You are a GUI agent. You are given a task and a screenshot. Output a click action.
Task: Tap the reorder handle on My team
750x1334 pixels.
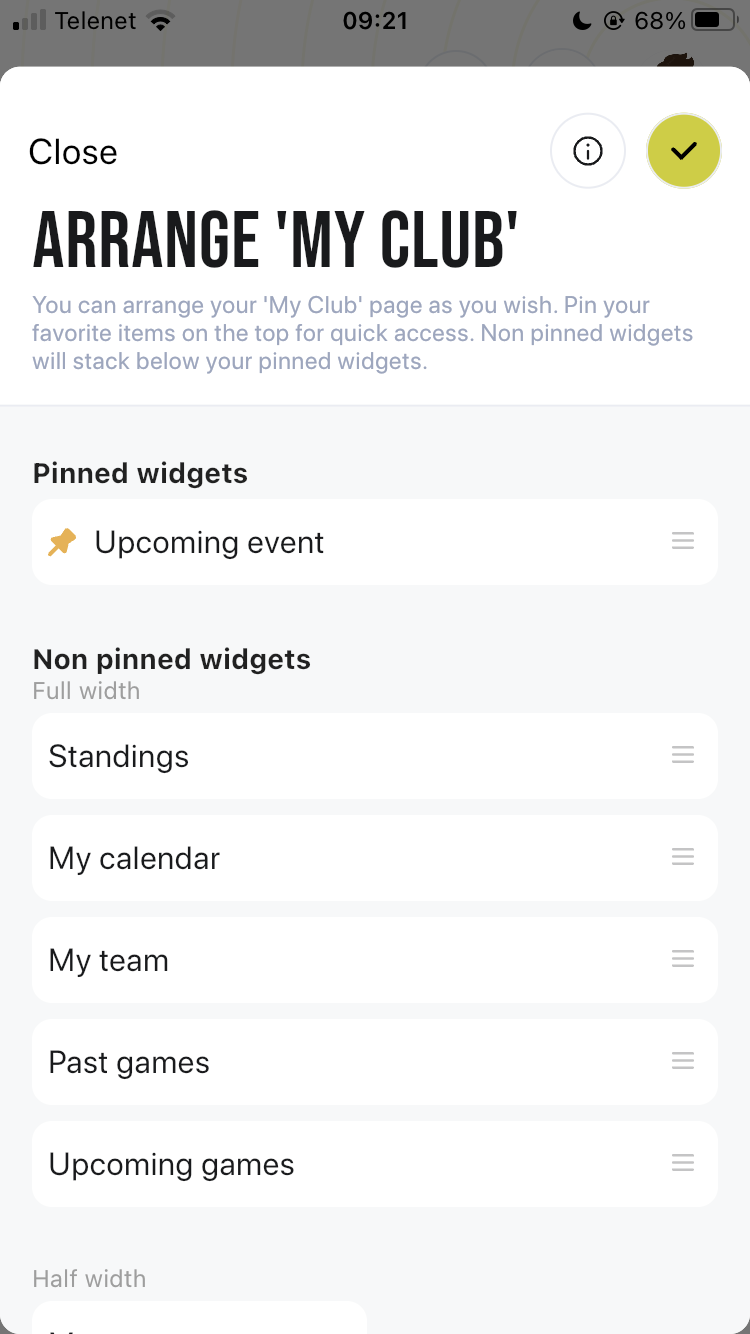(x=683, y=959)
